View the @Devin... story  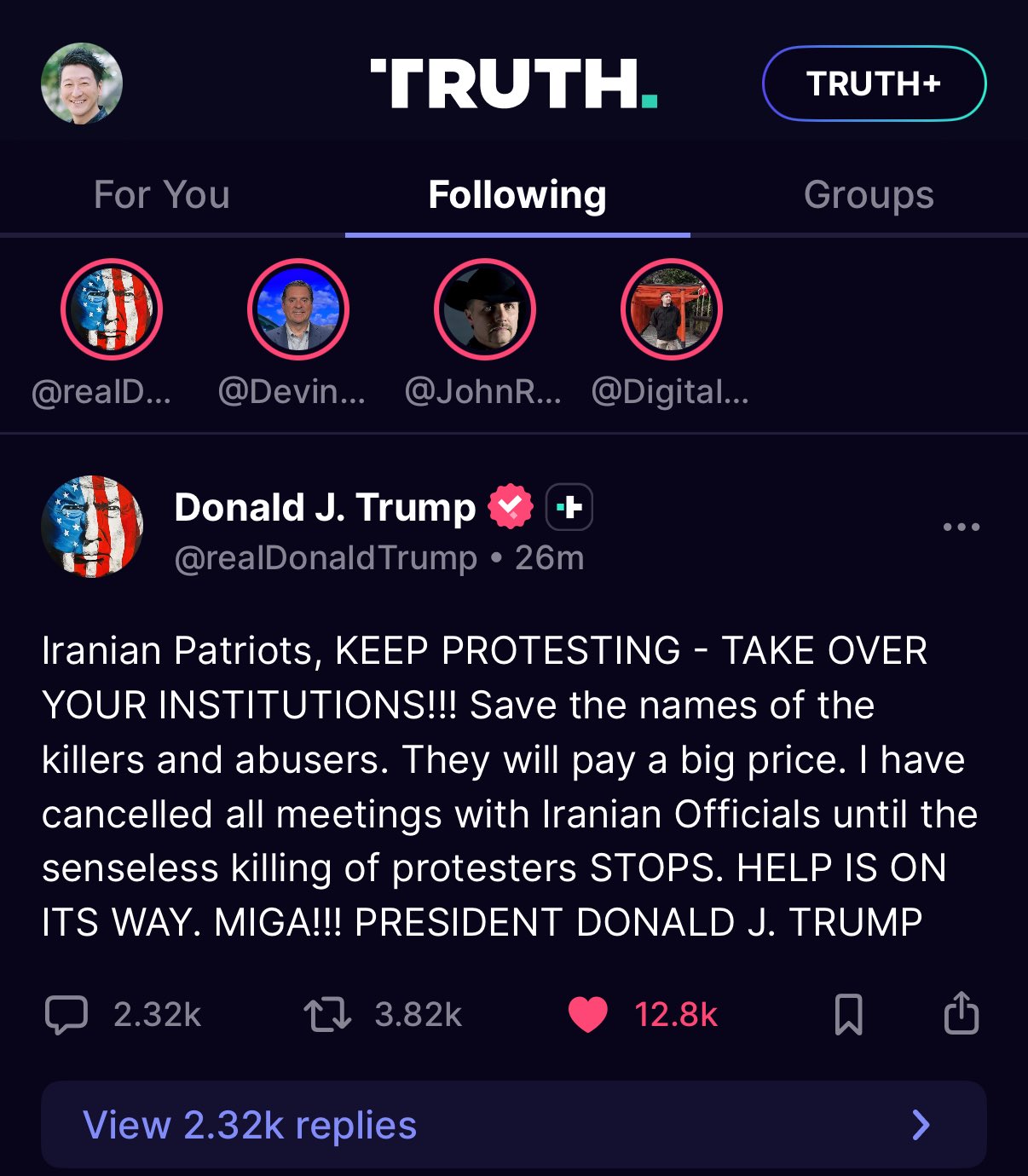click(297, 309)
